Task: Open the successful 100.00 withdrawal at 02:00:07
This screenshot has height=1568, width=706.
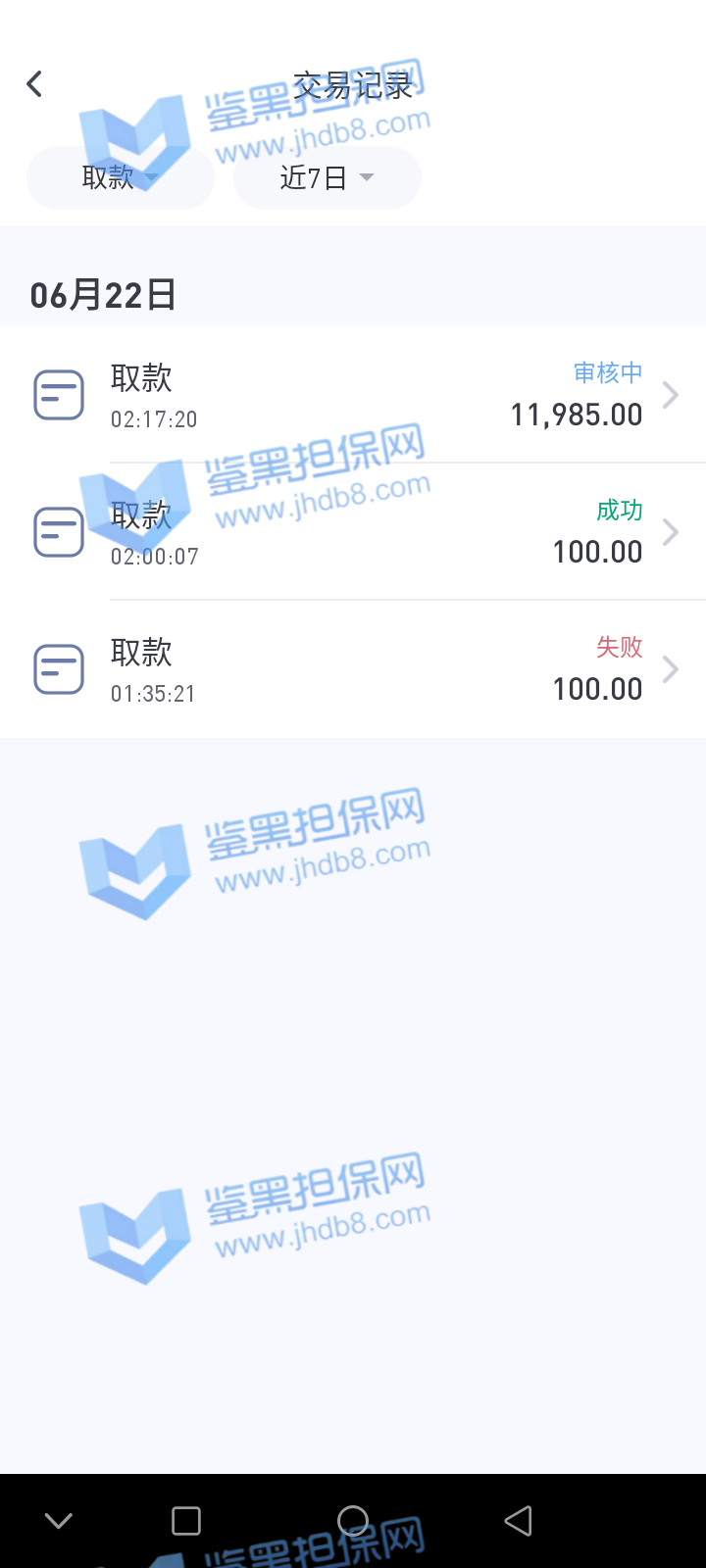Action: pyautogui.click(x=353, y=532)
